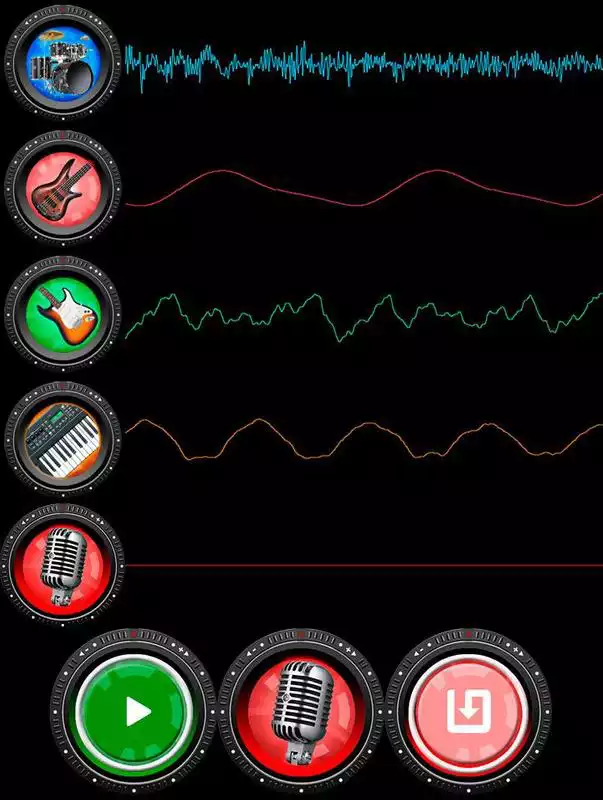This screenshot has width=603, height=800.
Task: Select the keyboard synthesizer track
Action: (x=62, y=438)
